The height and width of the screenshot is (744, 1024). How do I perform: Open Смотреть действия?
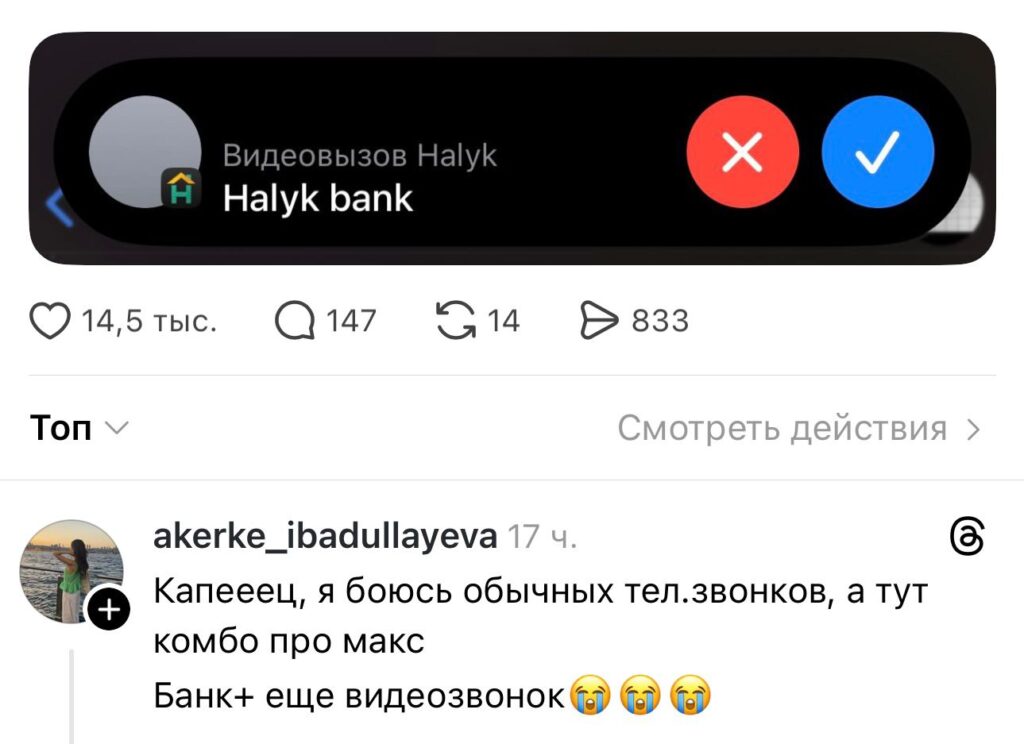pyautogui.click(x=799, y=429)
